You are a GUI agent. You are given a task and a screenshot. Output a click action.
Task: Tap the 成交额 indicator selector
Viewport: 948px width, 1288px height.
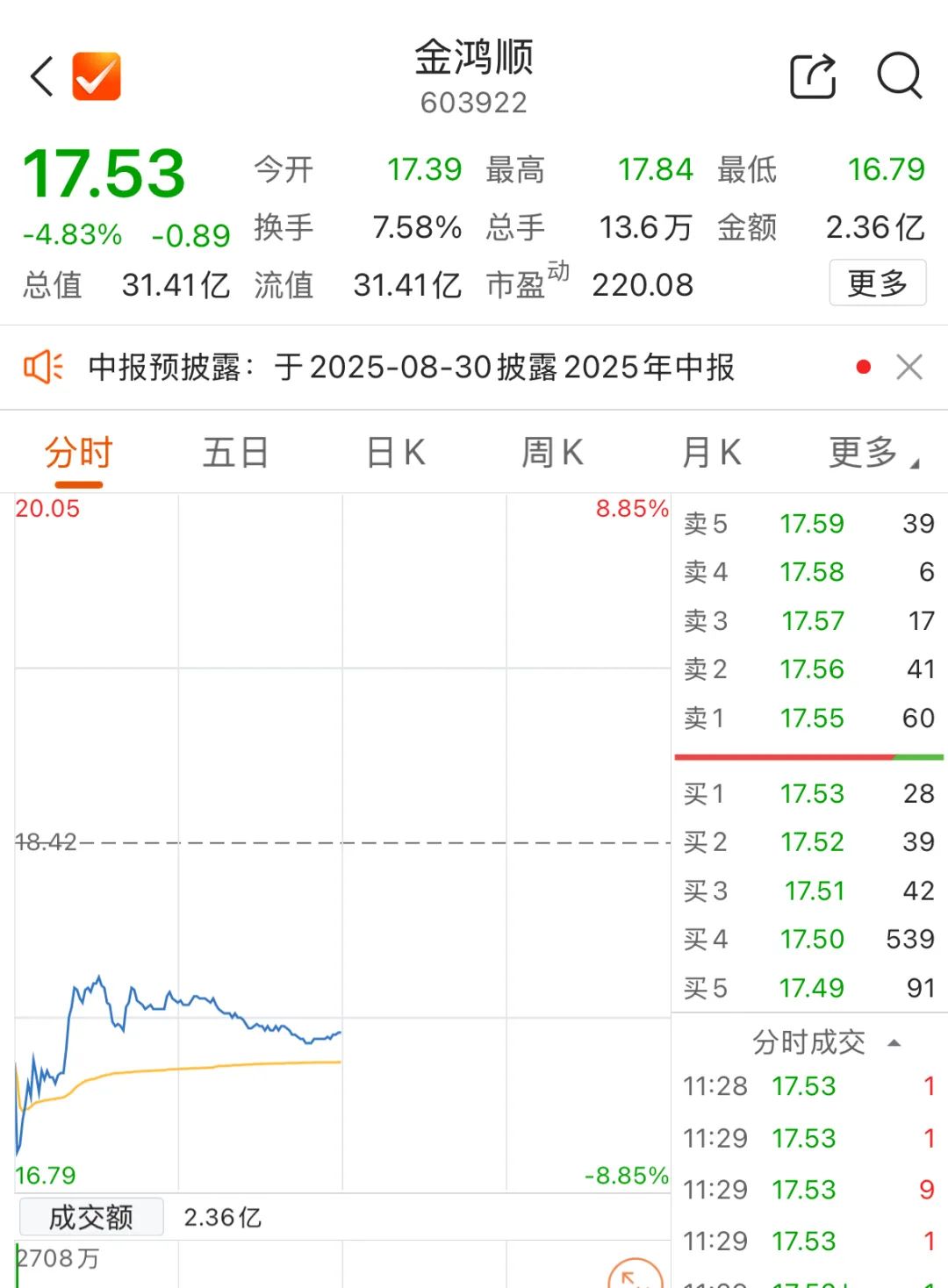[x=91, y=1217]
